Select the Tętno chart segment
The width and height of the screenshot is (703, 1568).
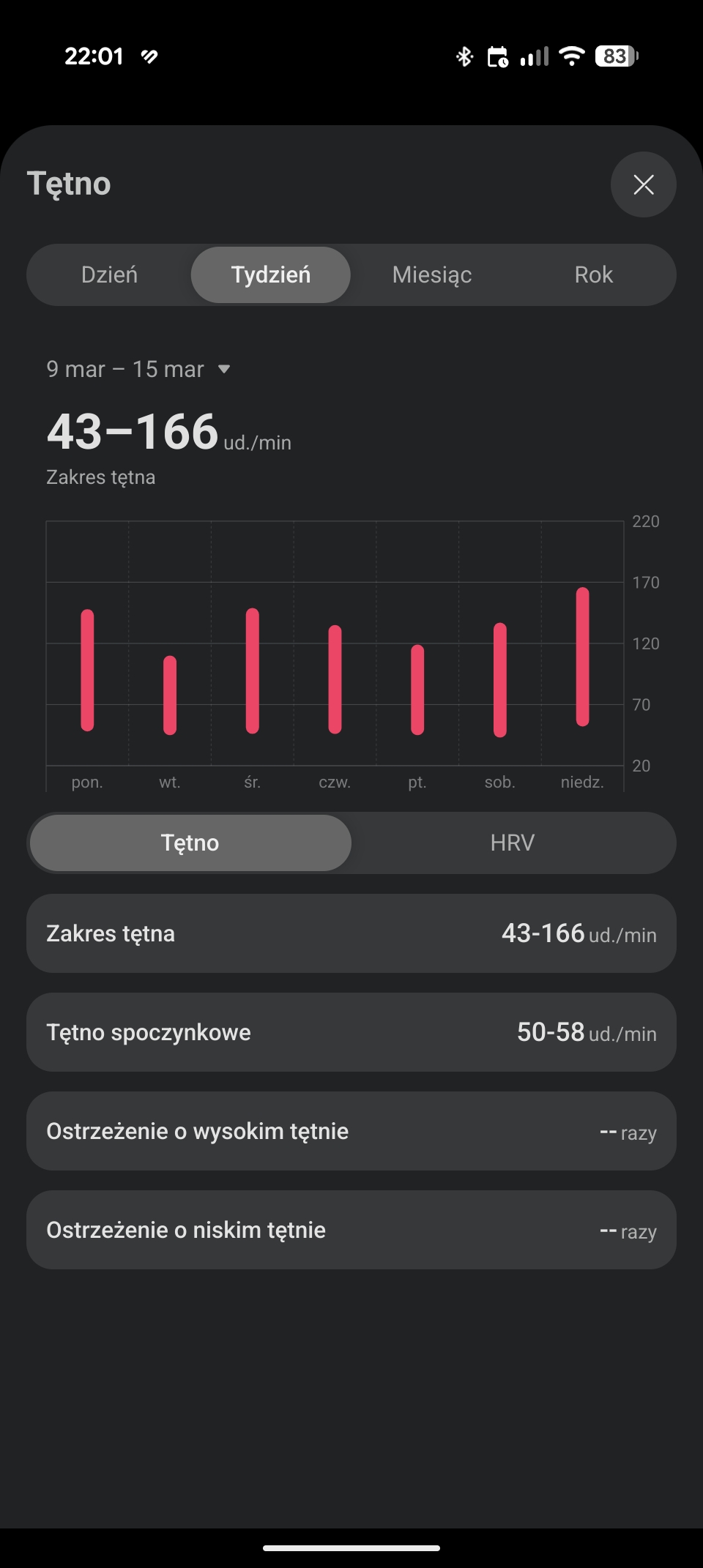190,843
